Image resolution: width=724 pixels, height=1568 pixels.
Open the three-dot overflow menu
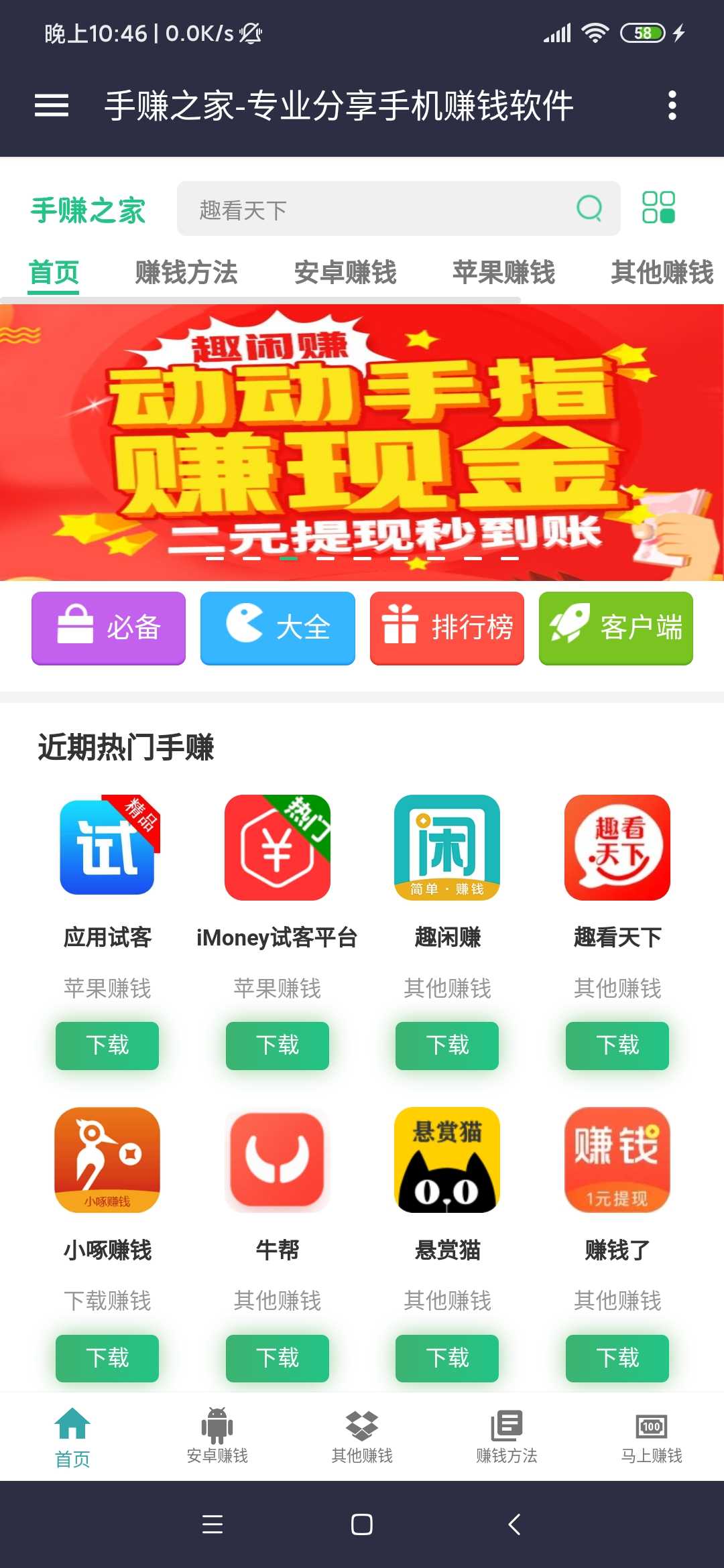(672, 105)
